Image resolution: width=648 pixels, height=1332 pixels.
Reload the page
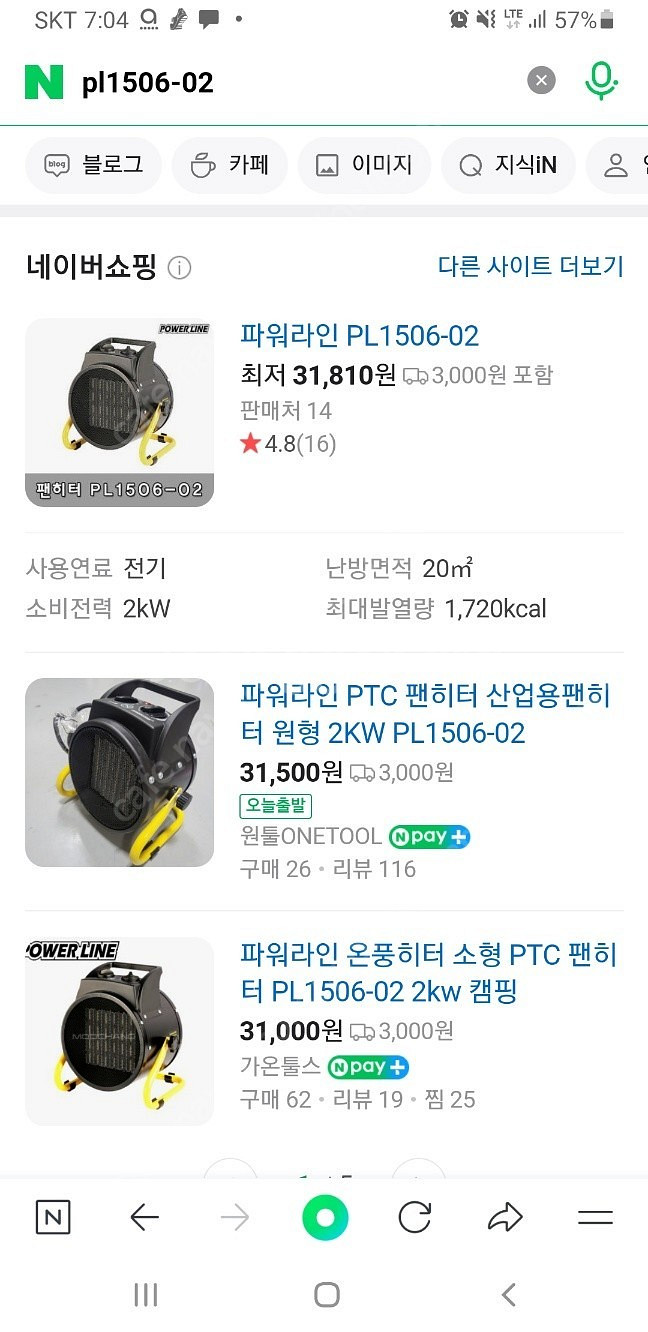(x=414, y=1217)
